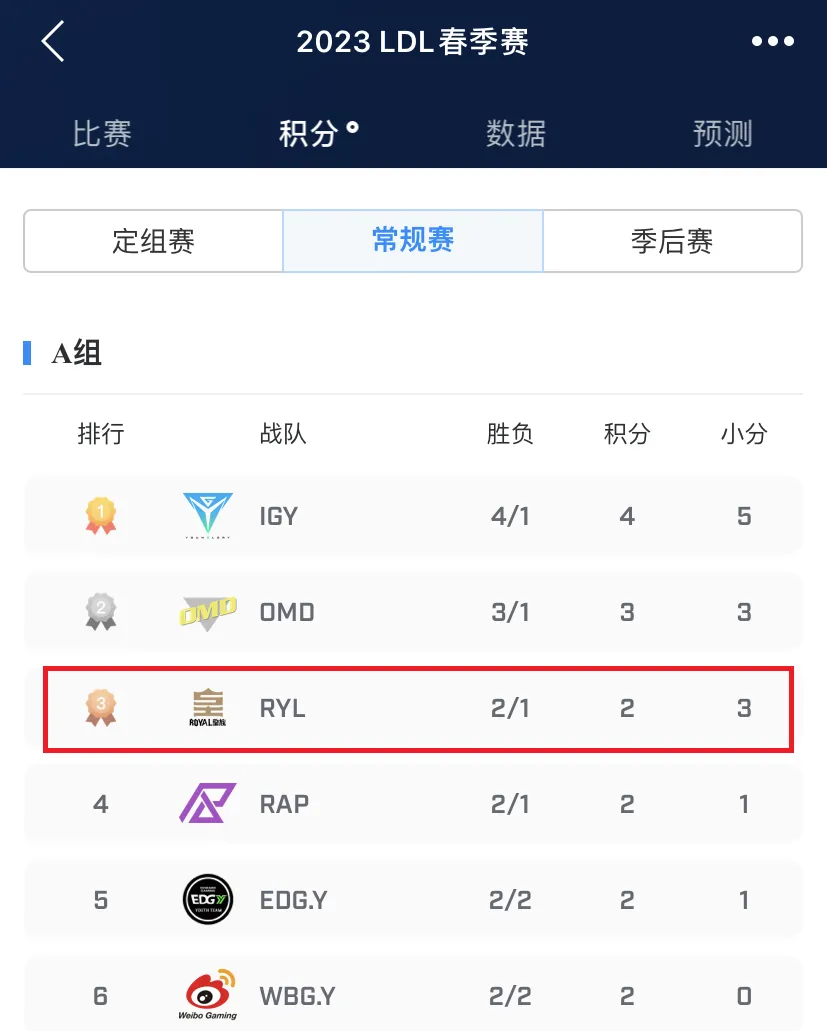
Task: Switch to the 比赛 tab
Action: 102,134
